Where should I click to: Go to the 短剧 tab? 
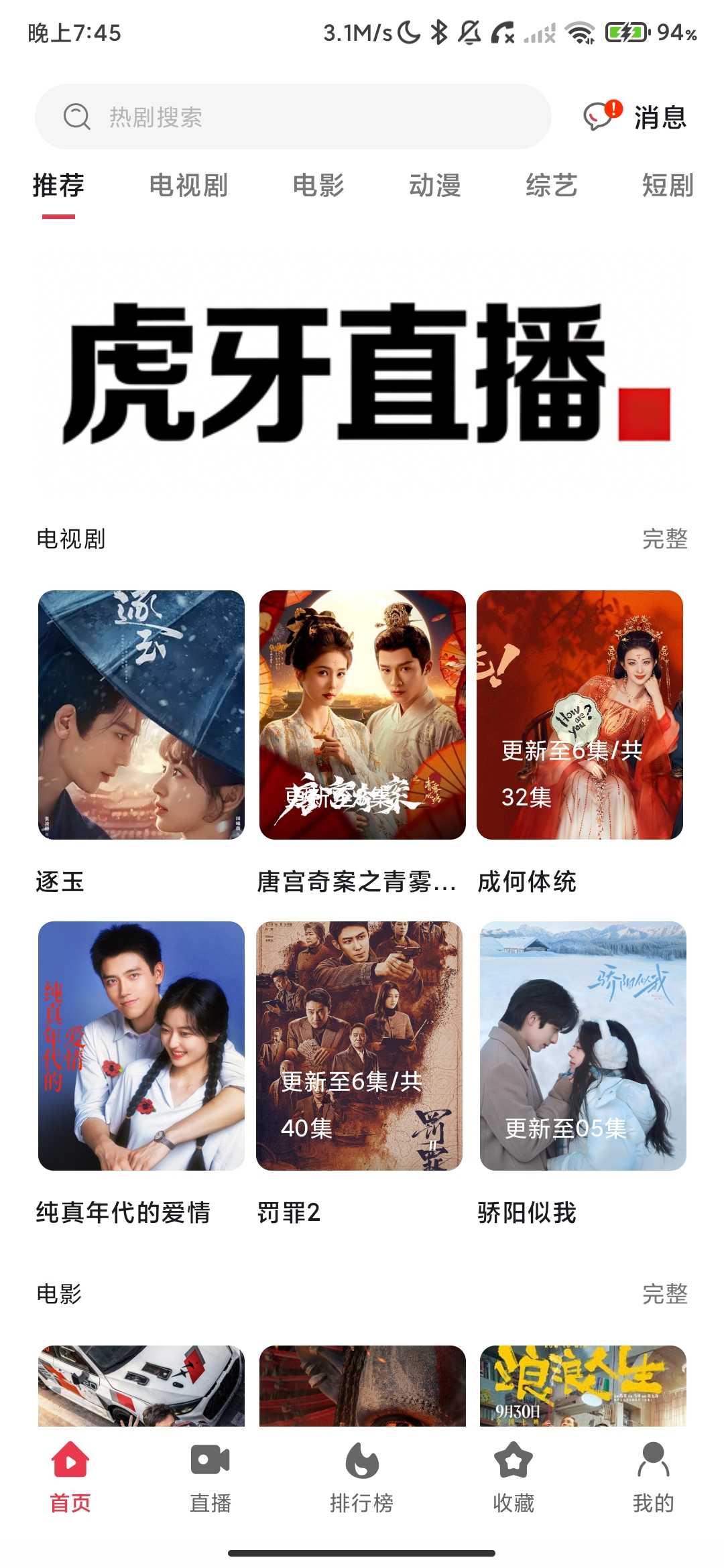point(668,185)
